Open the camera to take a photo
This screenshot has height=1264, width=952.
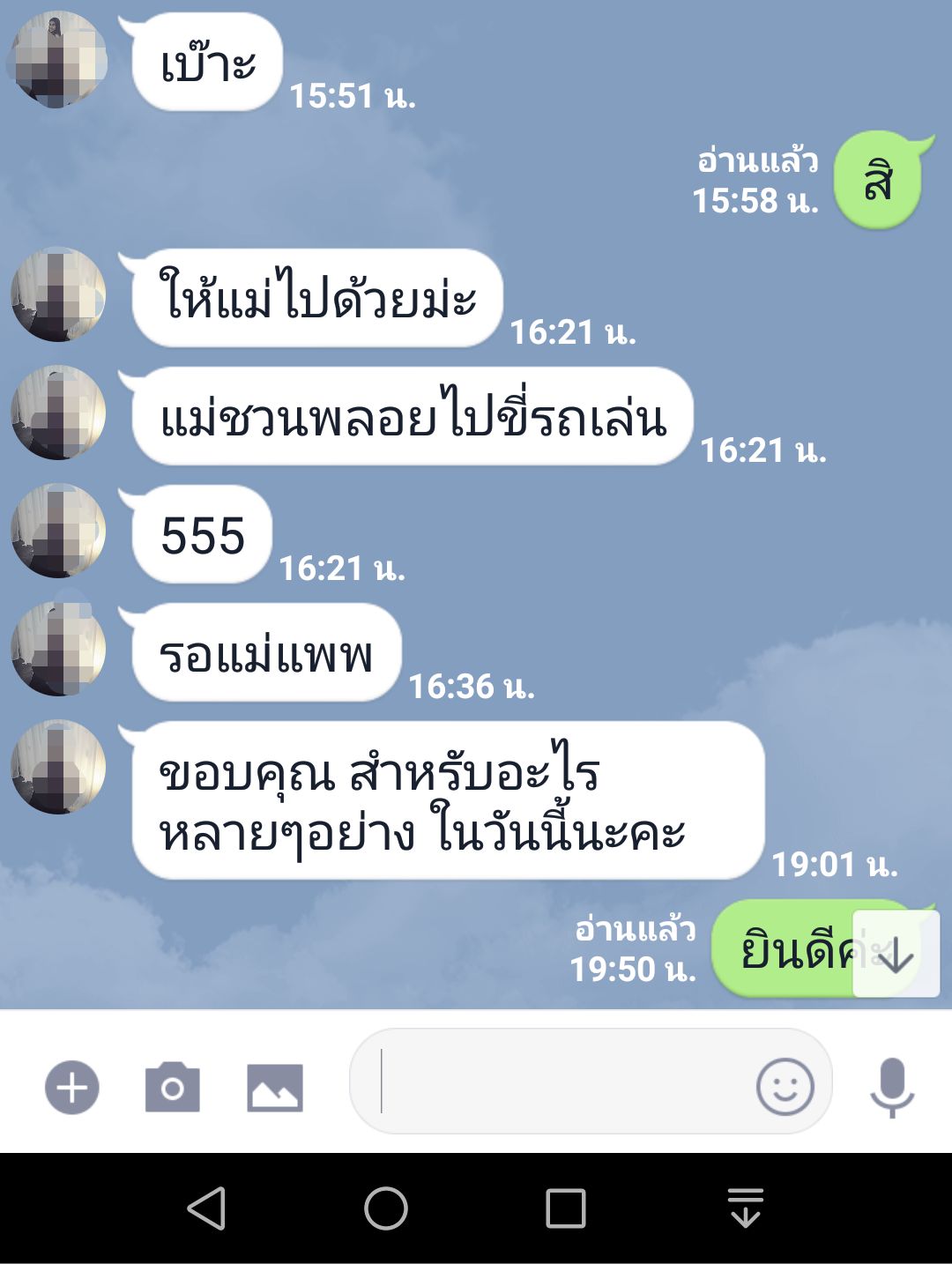click(173, 1088)
